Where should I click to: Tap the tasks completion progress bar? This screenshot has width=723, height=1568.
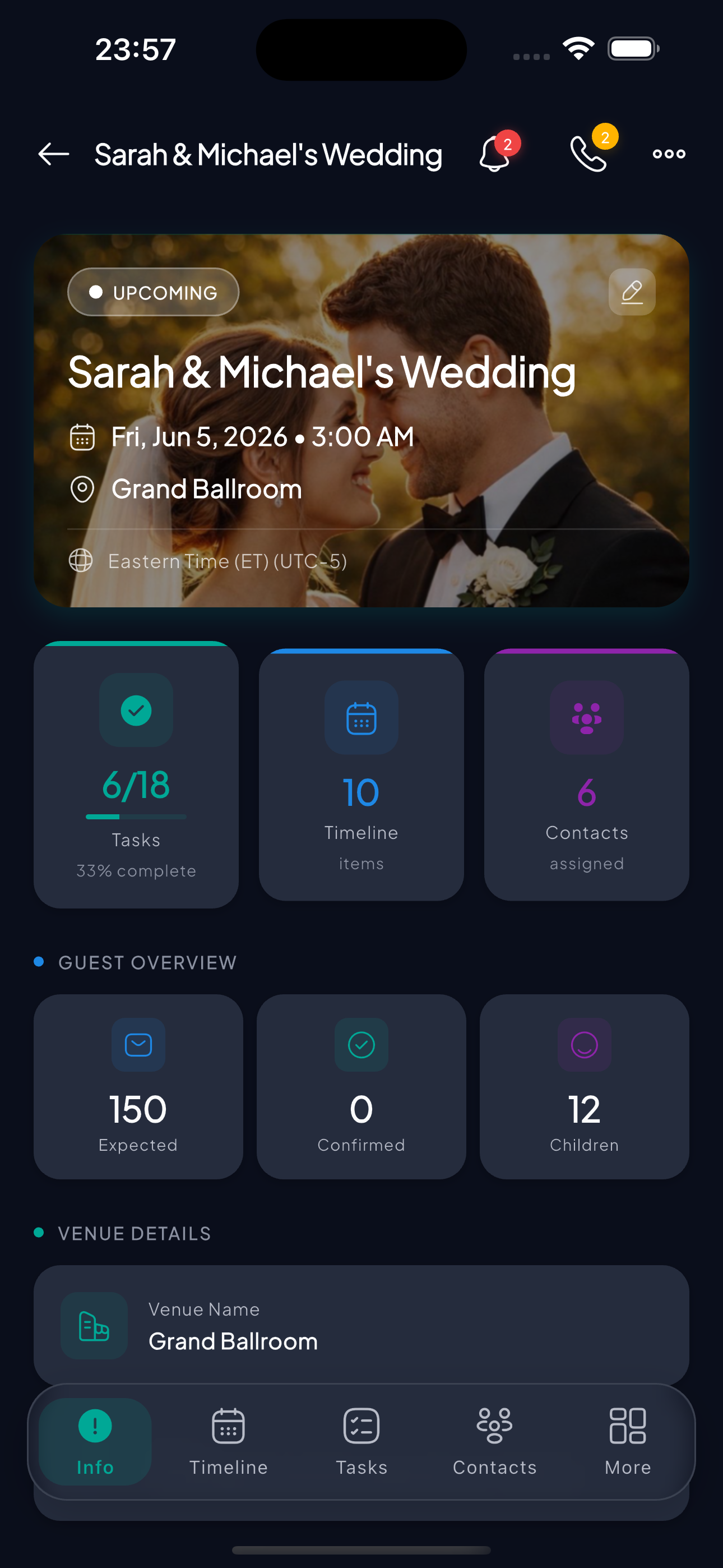click(x=135, y=817)
